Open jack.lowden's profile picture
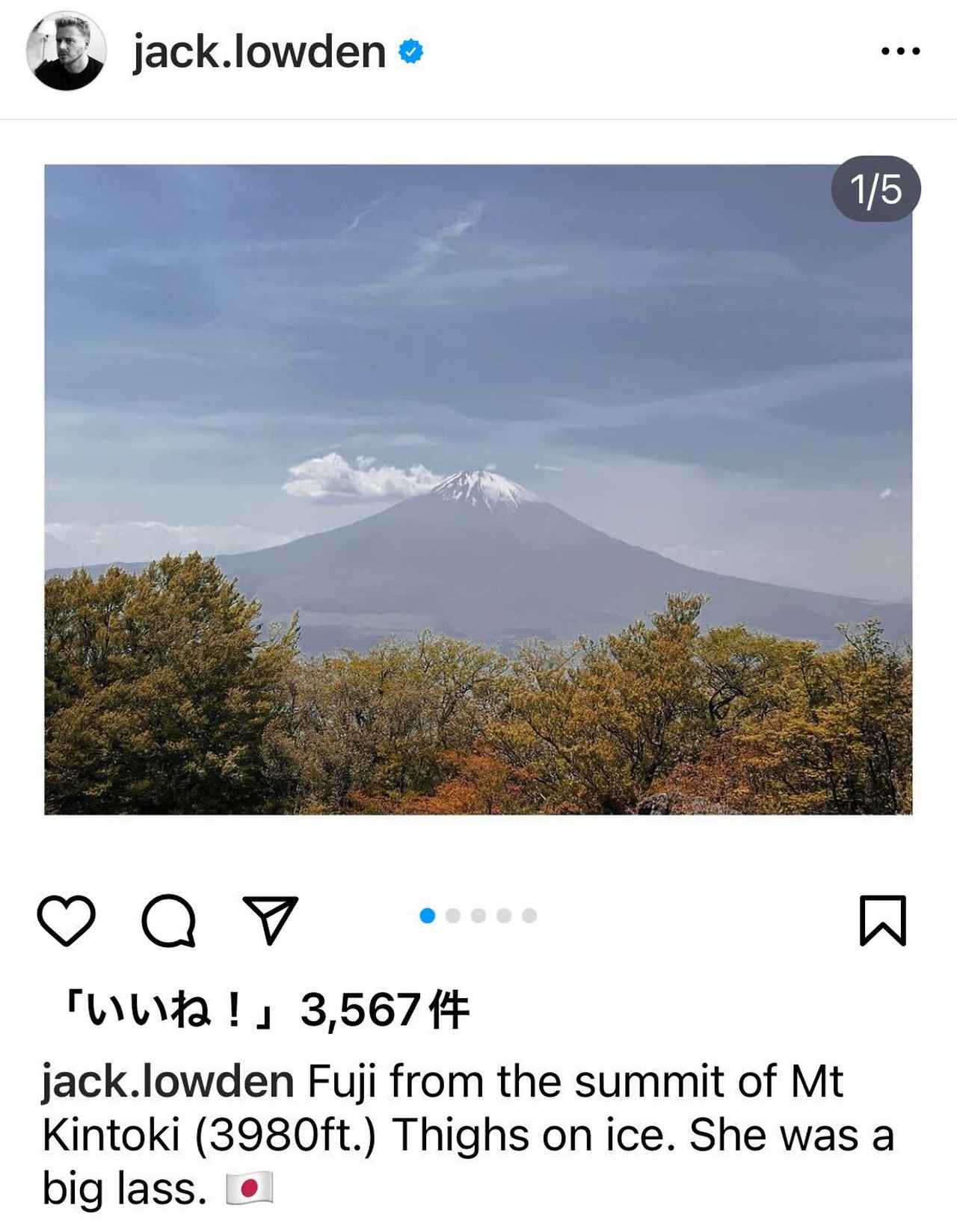The width and height of the screenshot is (957, 1232). tap(66, 51)
